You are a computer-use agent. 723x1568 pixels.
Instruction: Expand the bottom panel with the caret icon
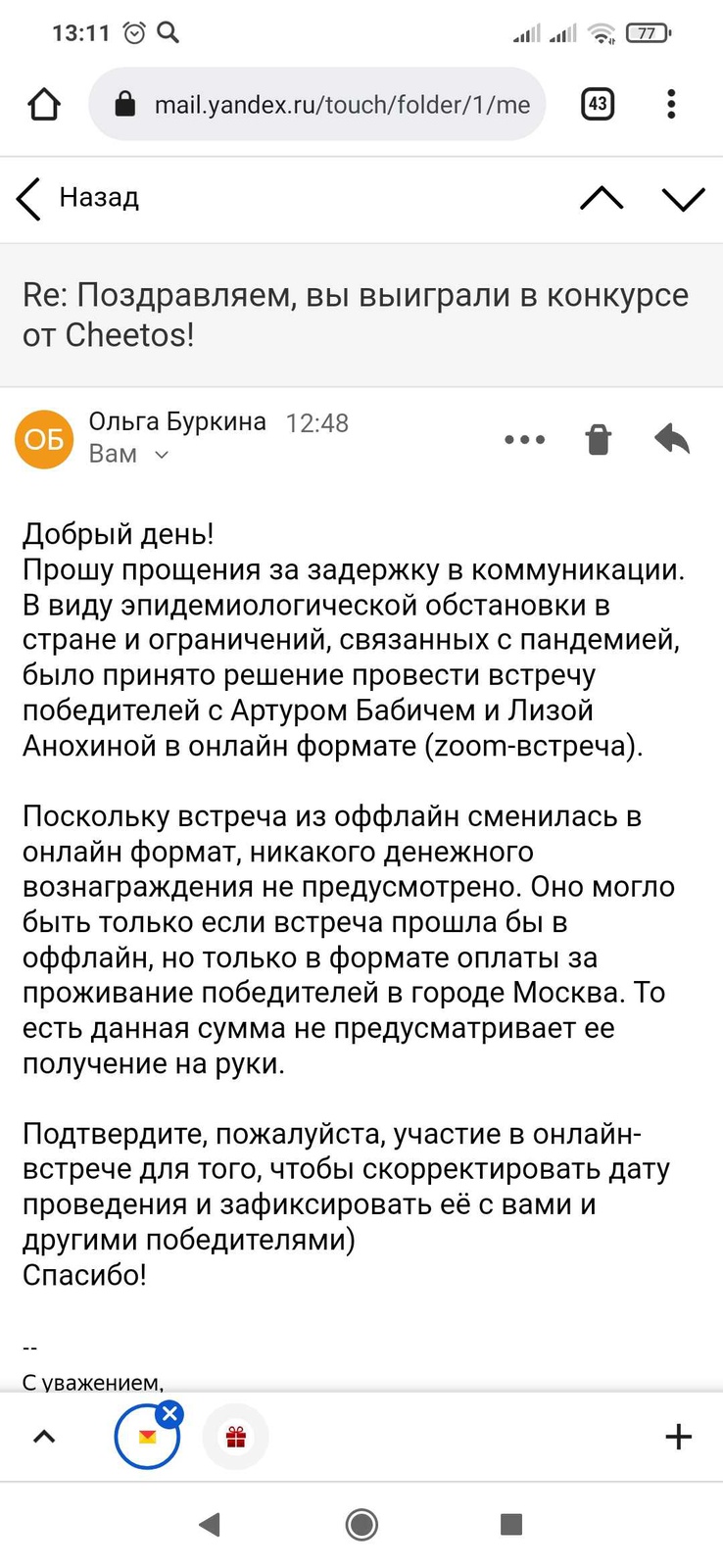click(x=44, y=1438)
